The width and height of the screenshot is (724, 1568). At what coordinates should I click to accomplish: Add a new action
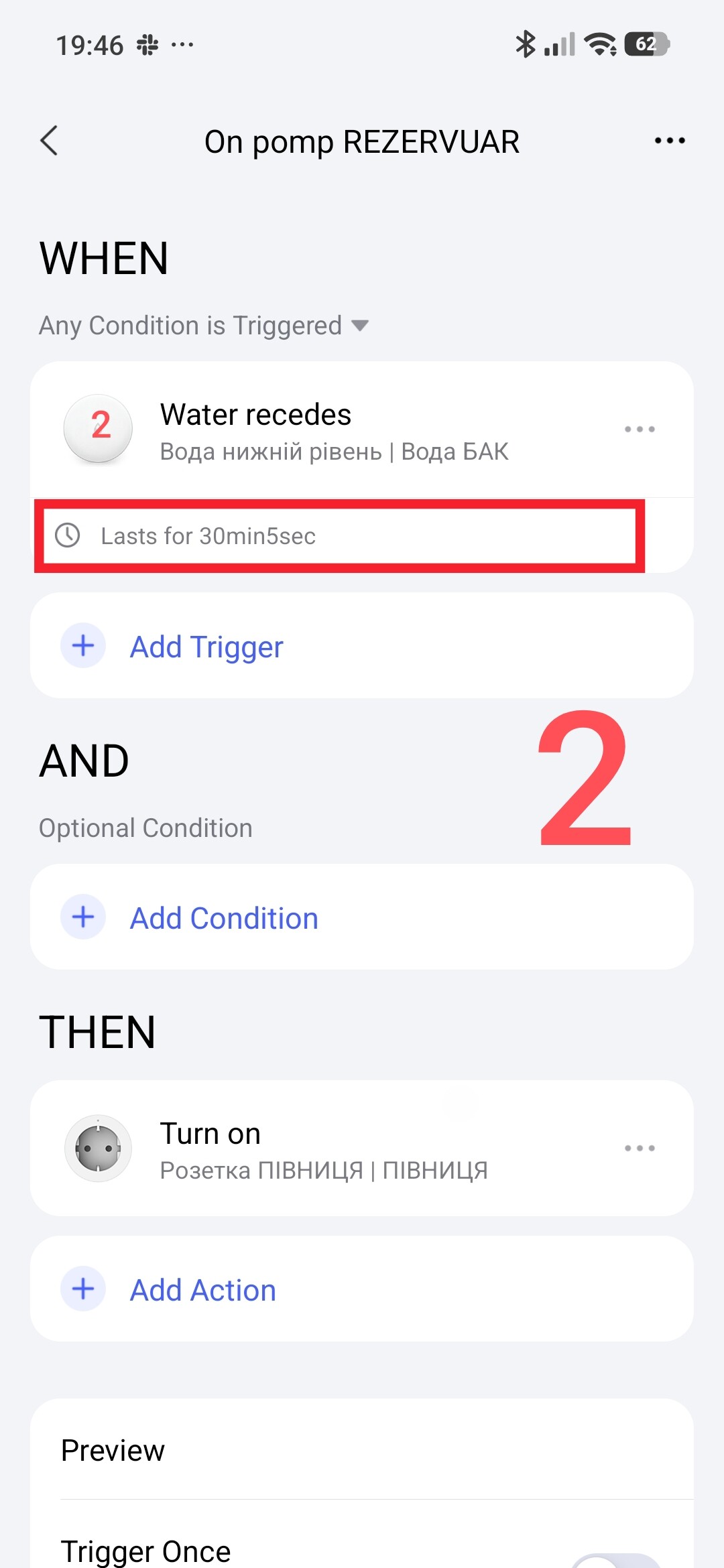pos(362,1289)
